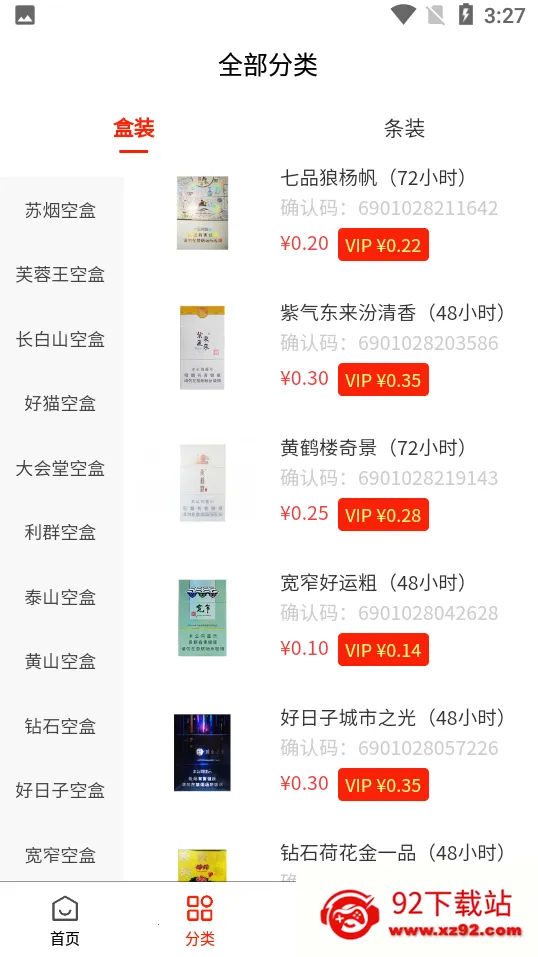Switch to the 条装 tab

coord(404,128)
